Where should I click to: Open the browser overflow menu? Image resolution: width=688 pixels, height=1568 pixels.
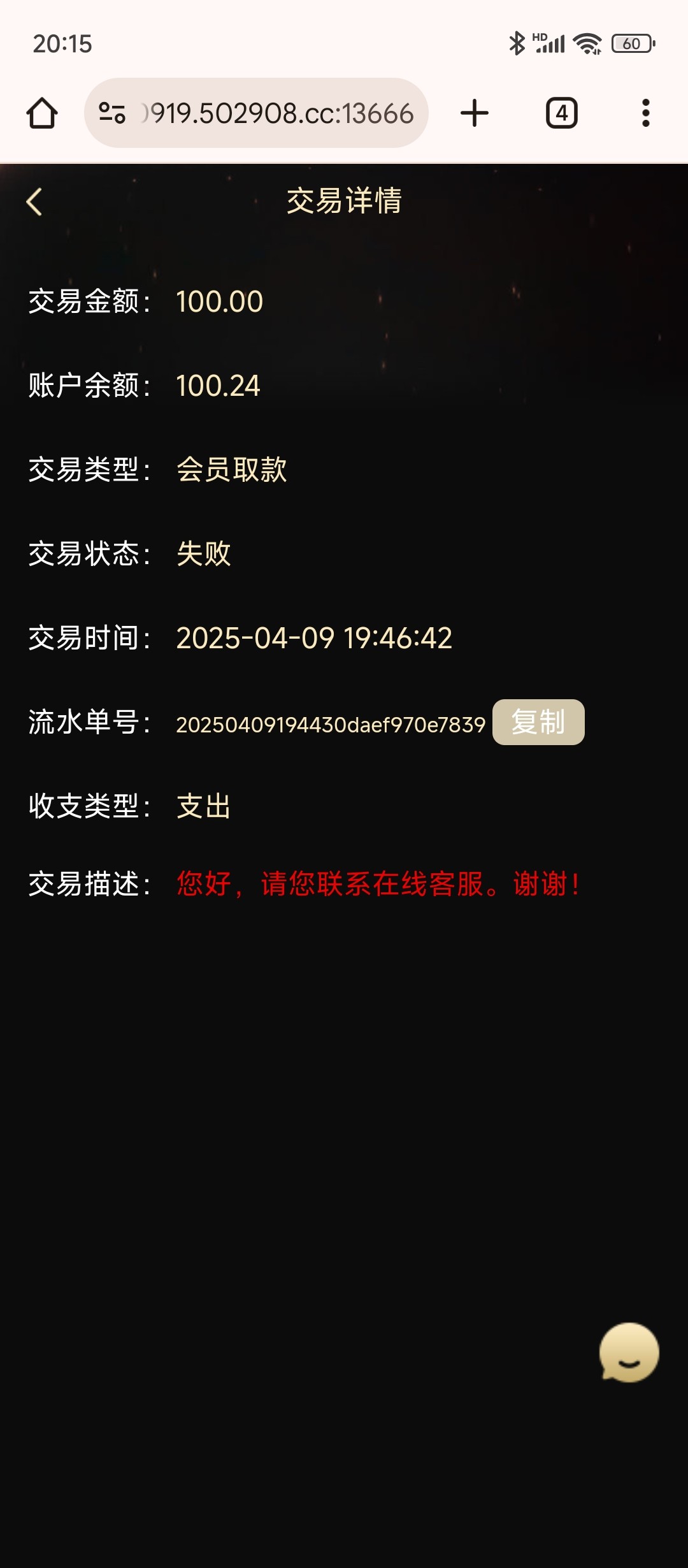645,113
